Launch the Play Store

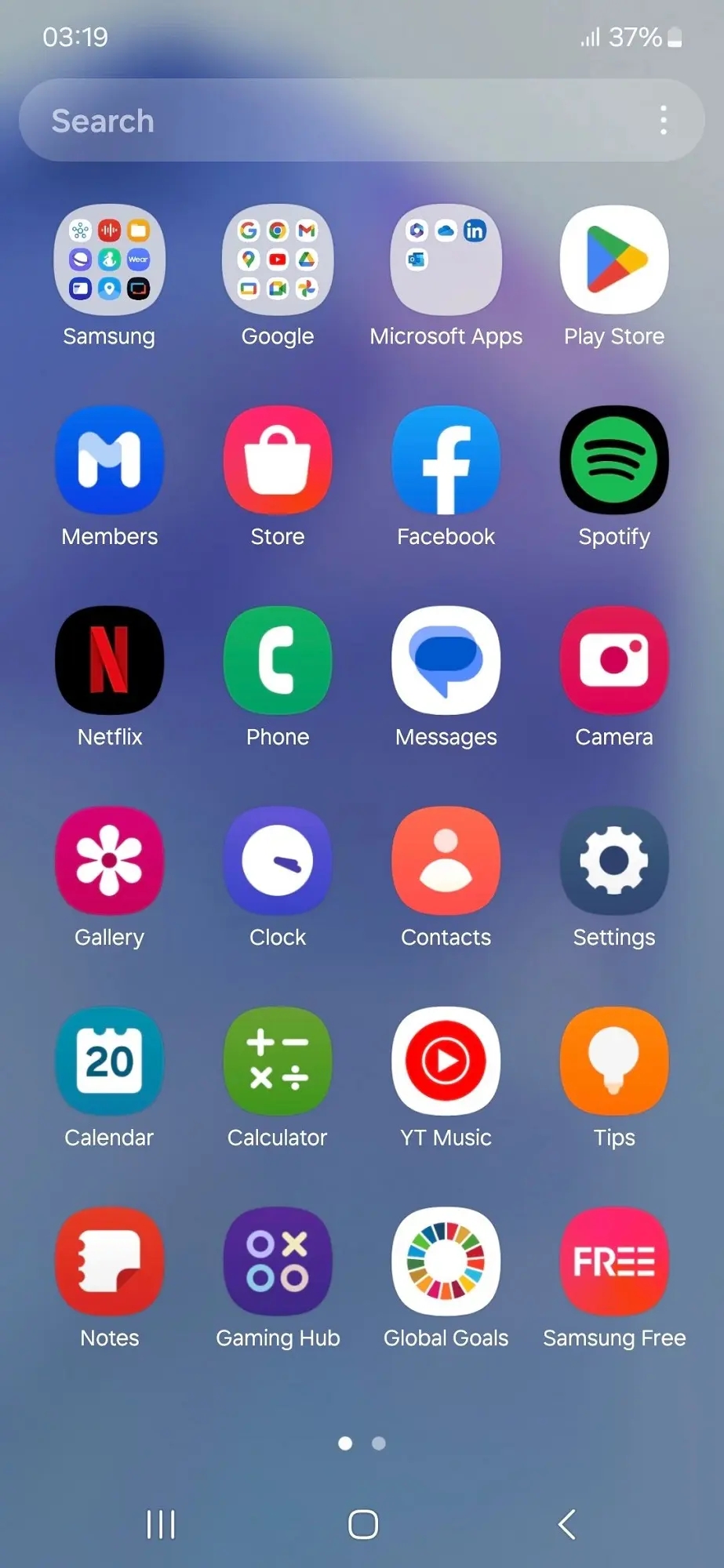[614, 260]
